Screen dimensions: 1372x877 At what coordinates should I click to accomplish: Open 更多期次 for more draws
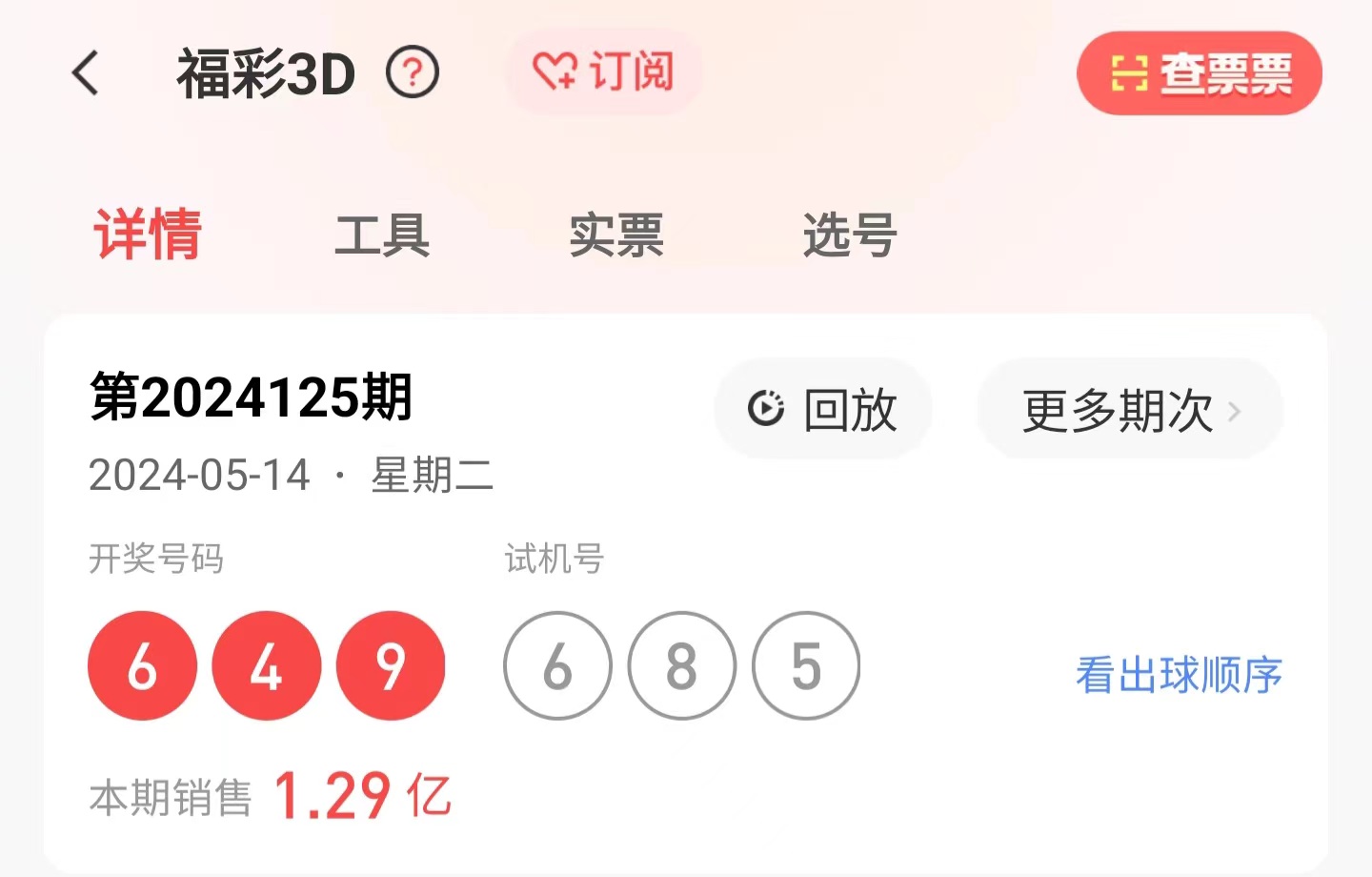tap(1130, 410)
